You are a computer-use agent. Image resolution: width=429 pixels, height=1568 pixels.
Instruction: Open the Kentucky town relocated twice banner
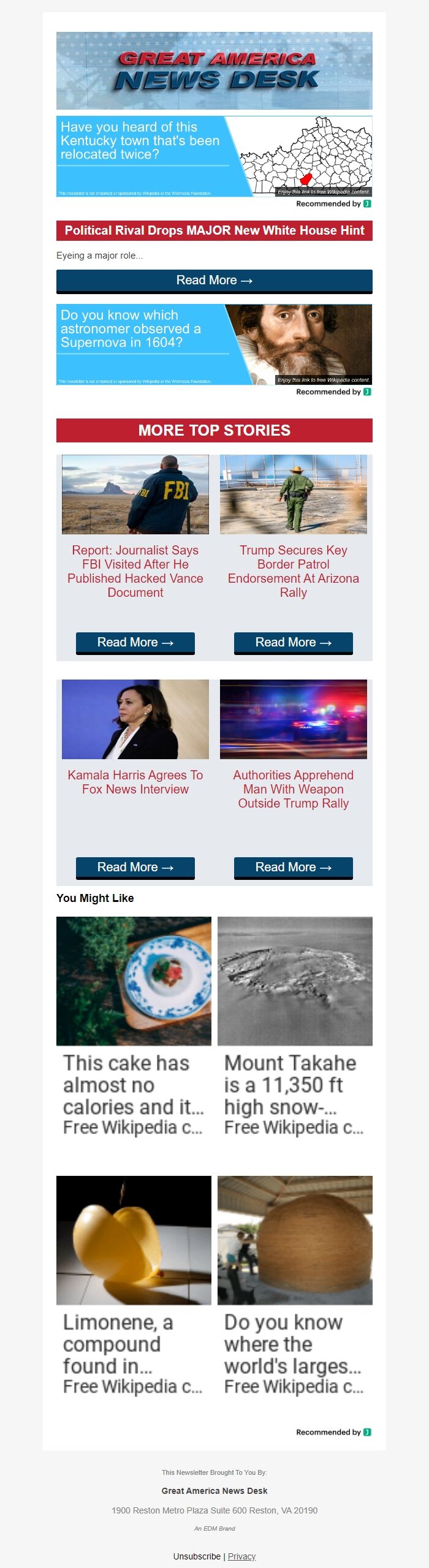pos(214,156)
